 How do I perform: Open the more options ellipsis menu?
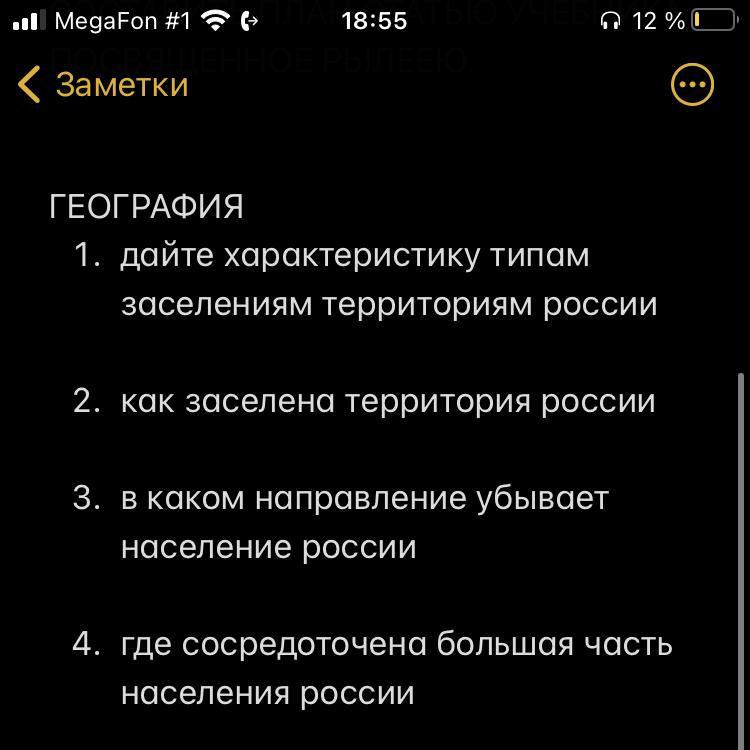[692, 84]
